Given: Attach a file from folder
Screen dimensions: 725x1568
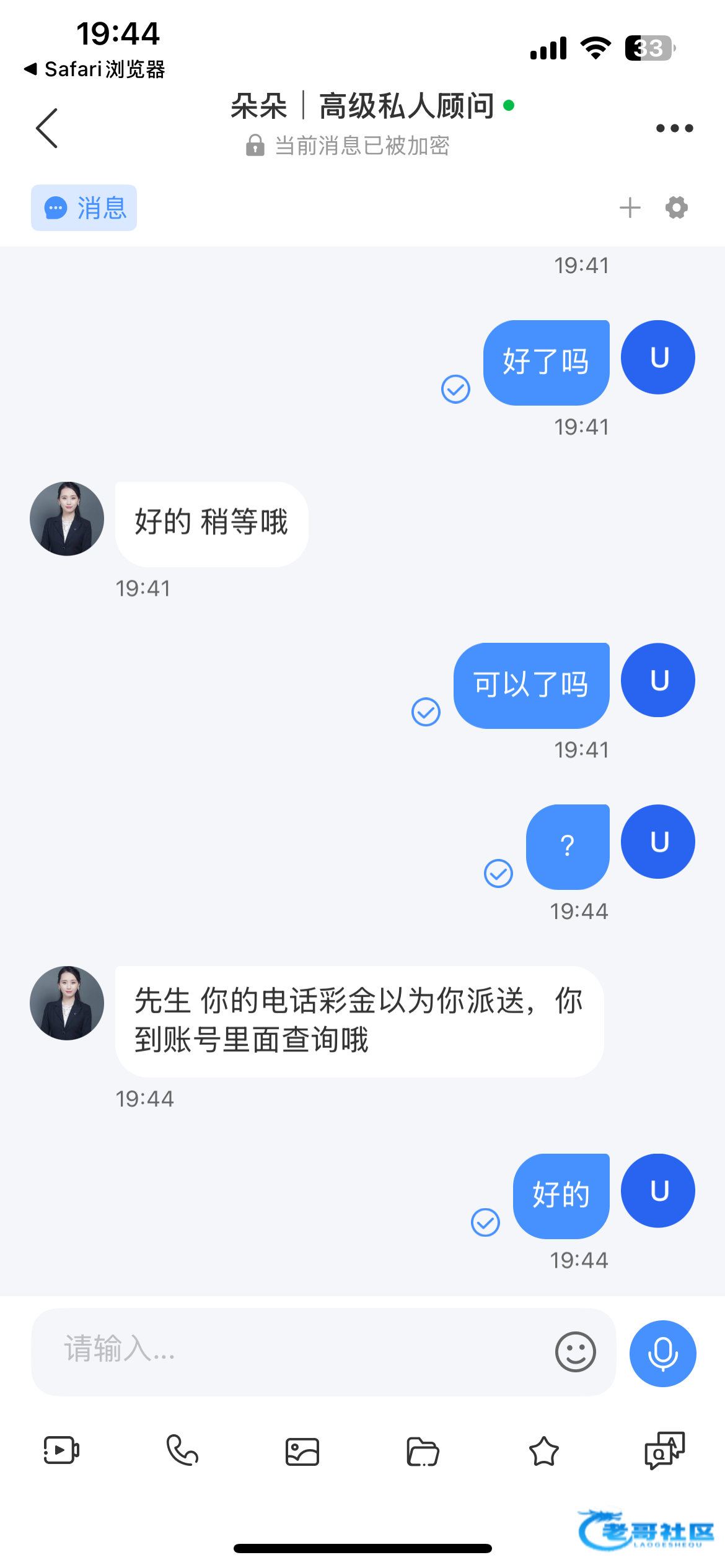Looking at the screenshot, I should click(x=423, y=1451).
